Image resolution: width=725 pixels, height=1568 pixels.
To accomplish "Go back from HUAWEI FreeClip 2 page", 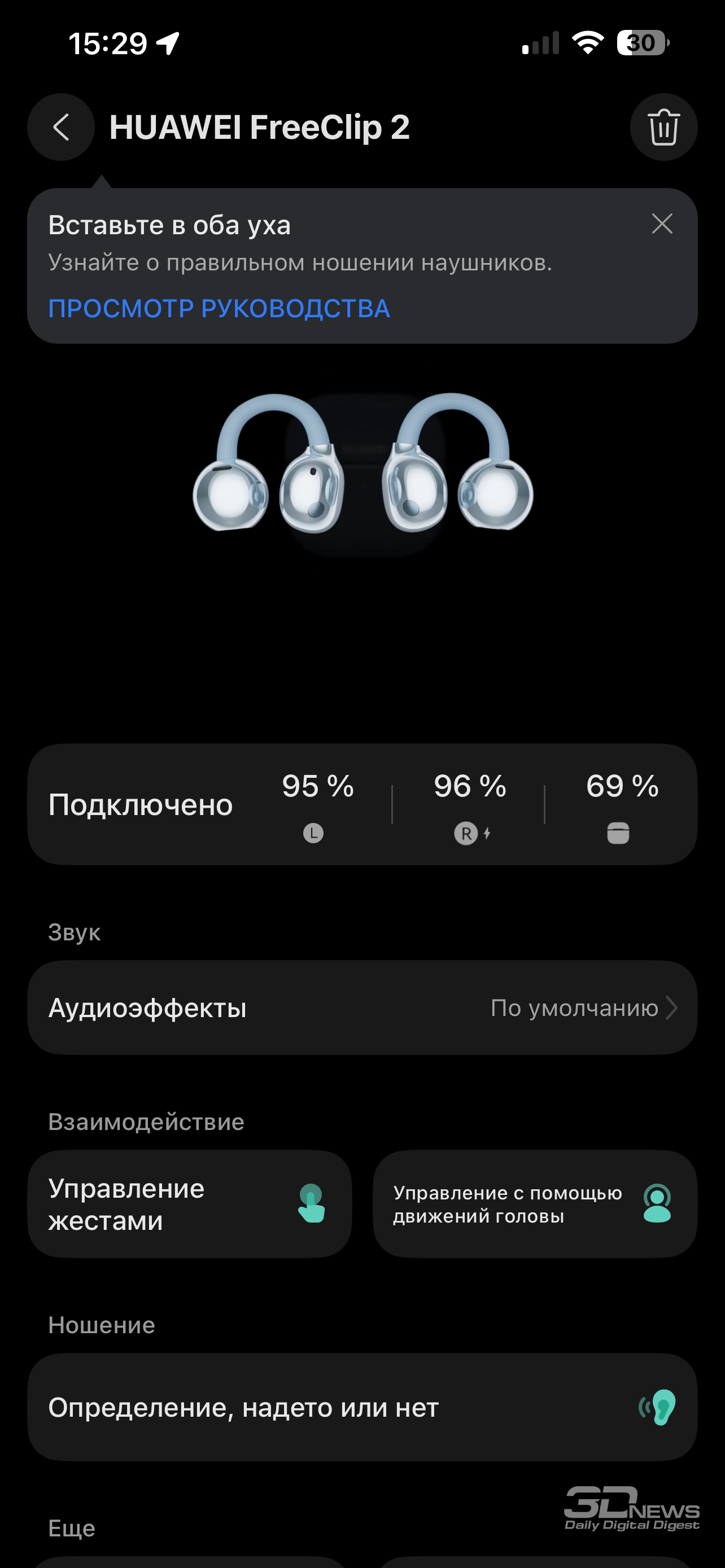I will pyautogui.click(x=61, y=127).
